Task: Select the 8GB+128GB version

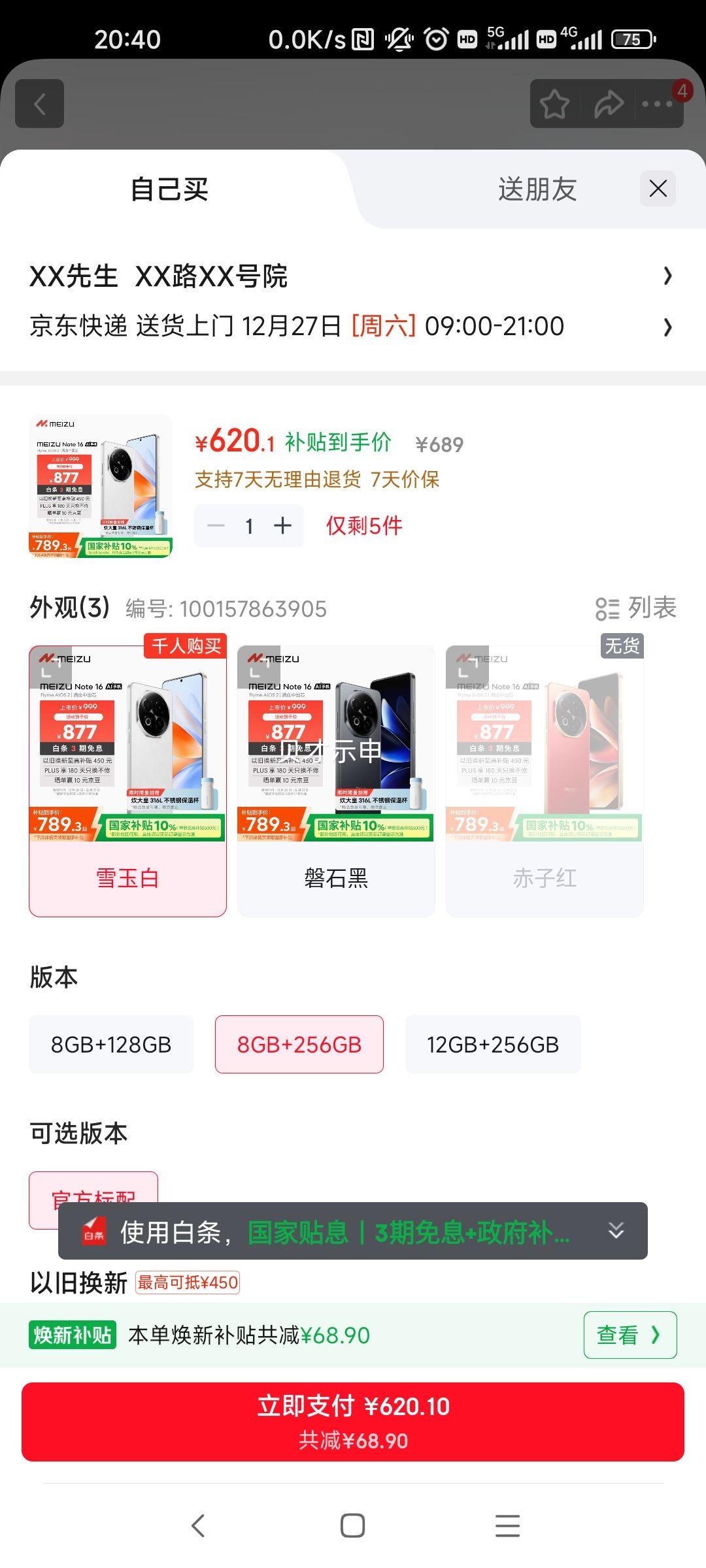Action: point(111,1044)
